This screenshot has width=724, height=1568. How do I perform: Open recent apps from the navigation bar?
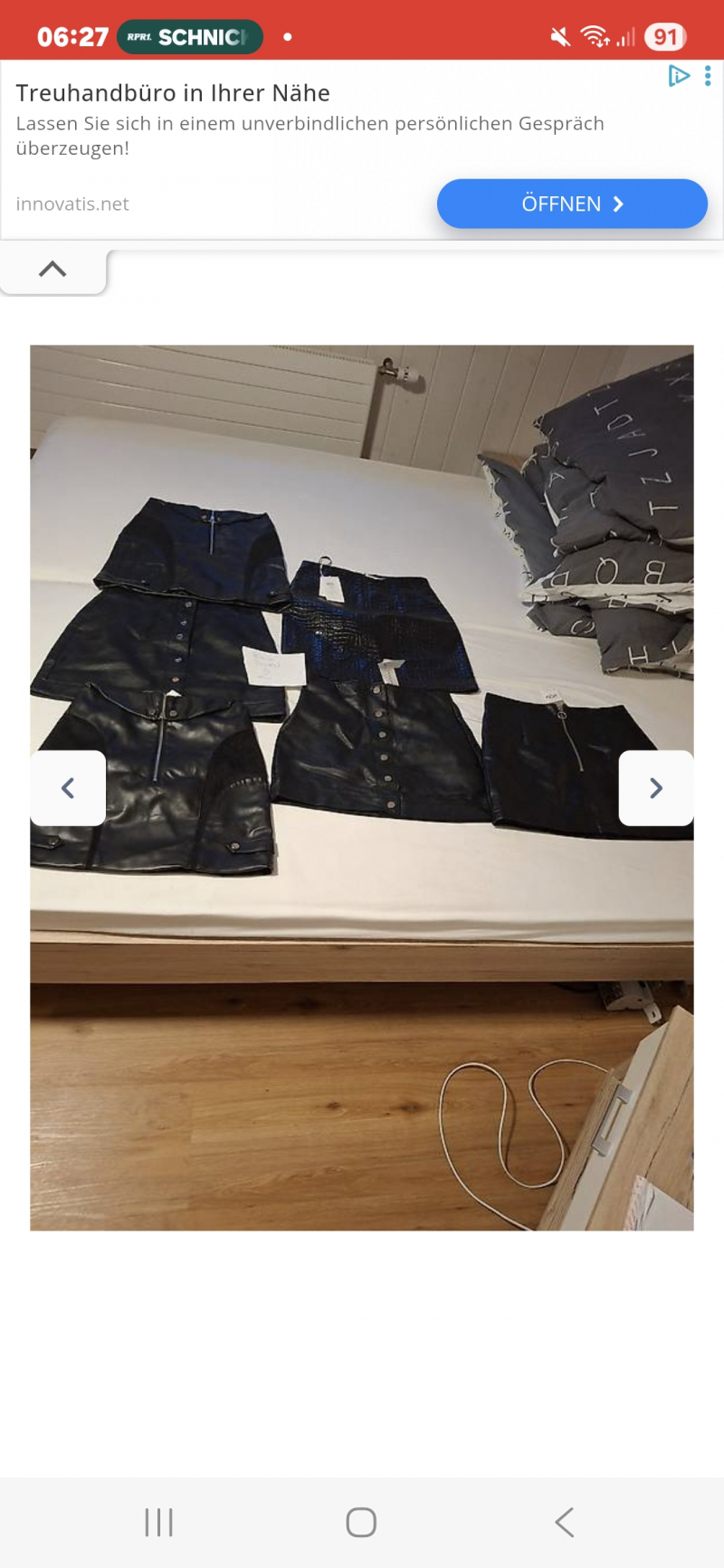coord(158,1522)
